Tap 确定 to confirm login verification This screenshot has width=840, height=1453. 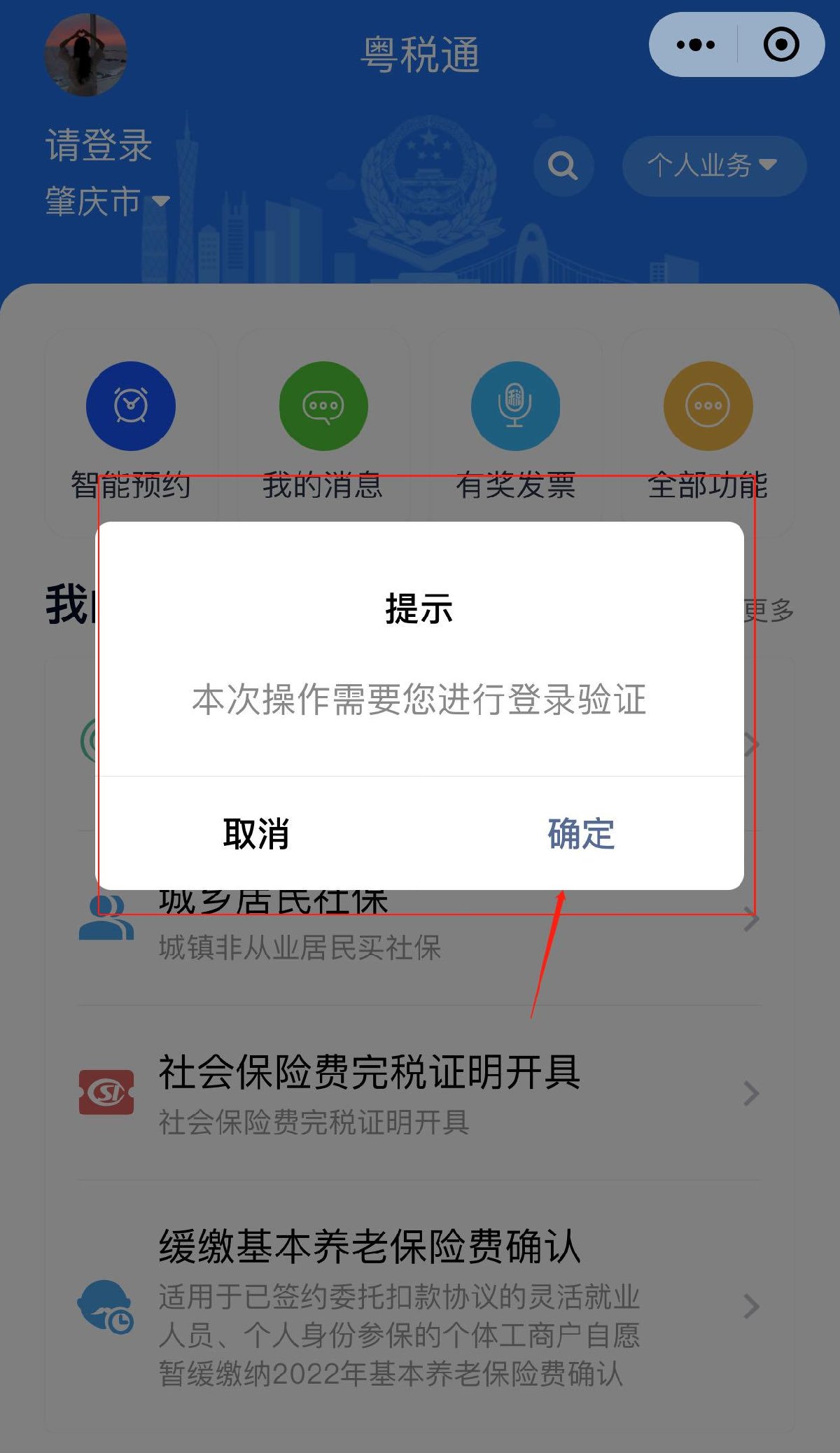[x=581, y=833]
